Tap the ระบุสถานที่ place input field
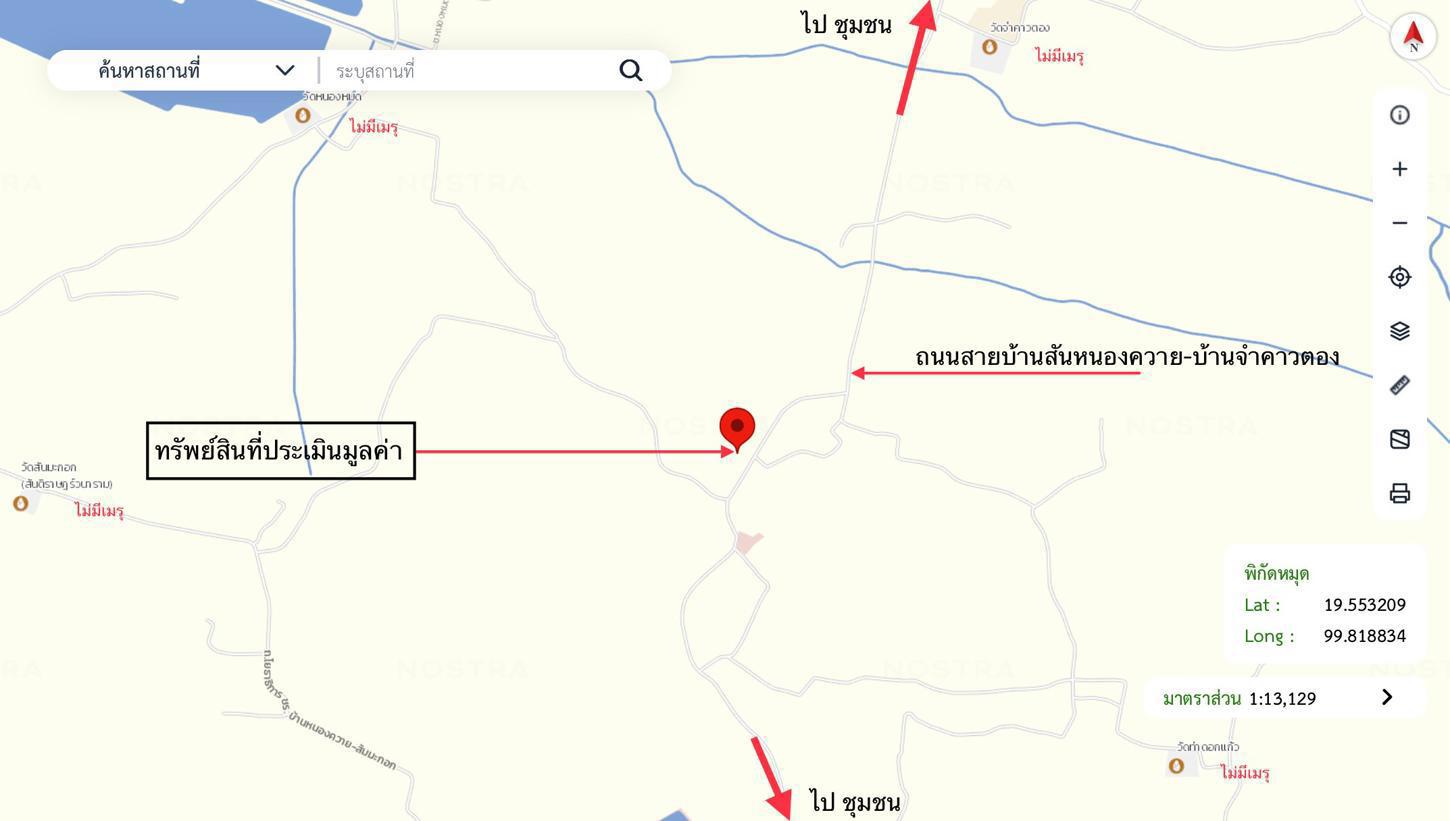Screen dimensions: 1450x821 [x=470, y=71]
